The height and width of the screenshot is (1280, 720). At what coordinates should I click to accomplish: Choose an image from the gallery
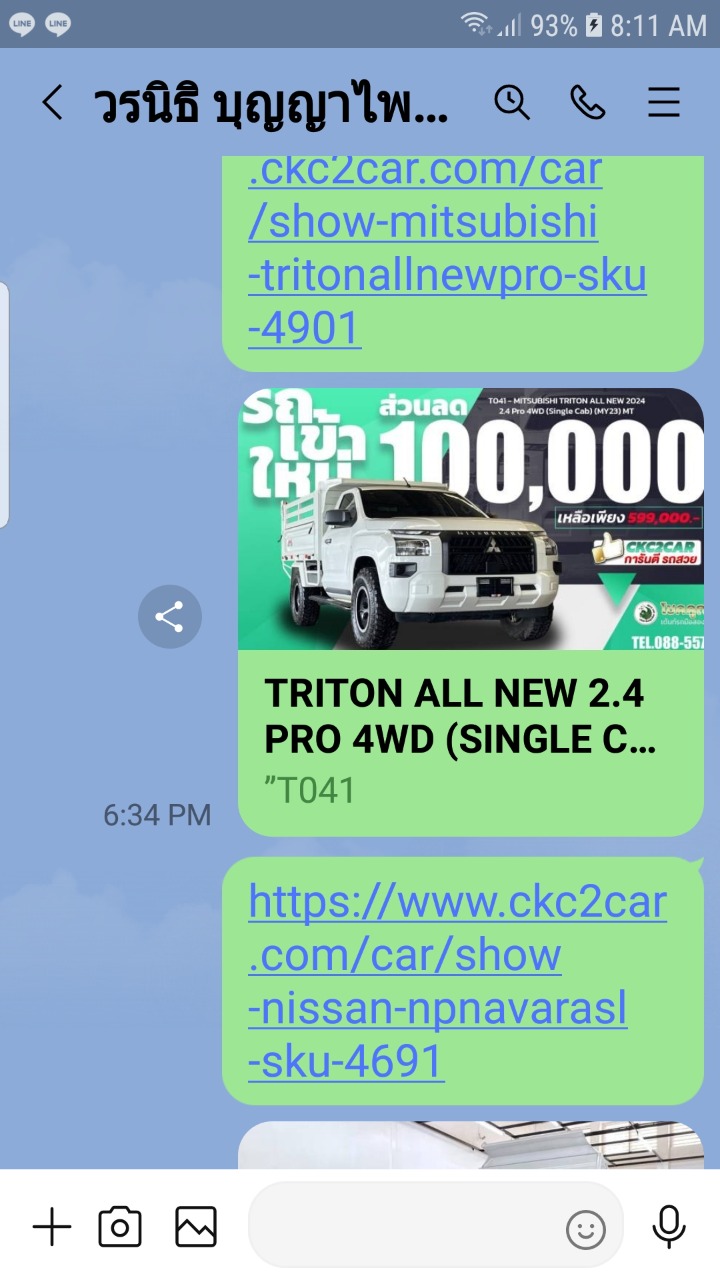[x=196, y=1227]
